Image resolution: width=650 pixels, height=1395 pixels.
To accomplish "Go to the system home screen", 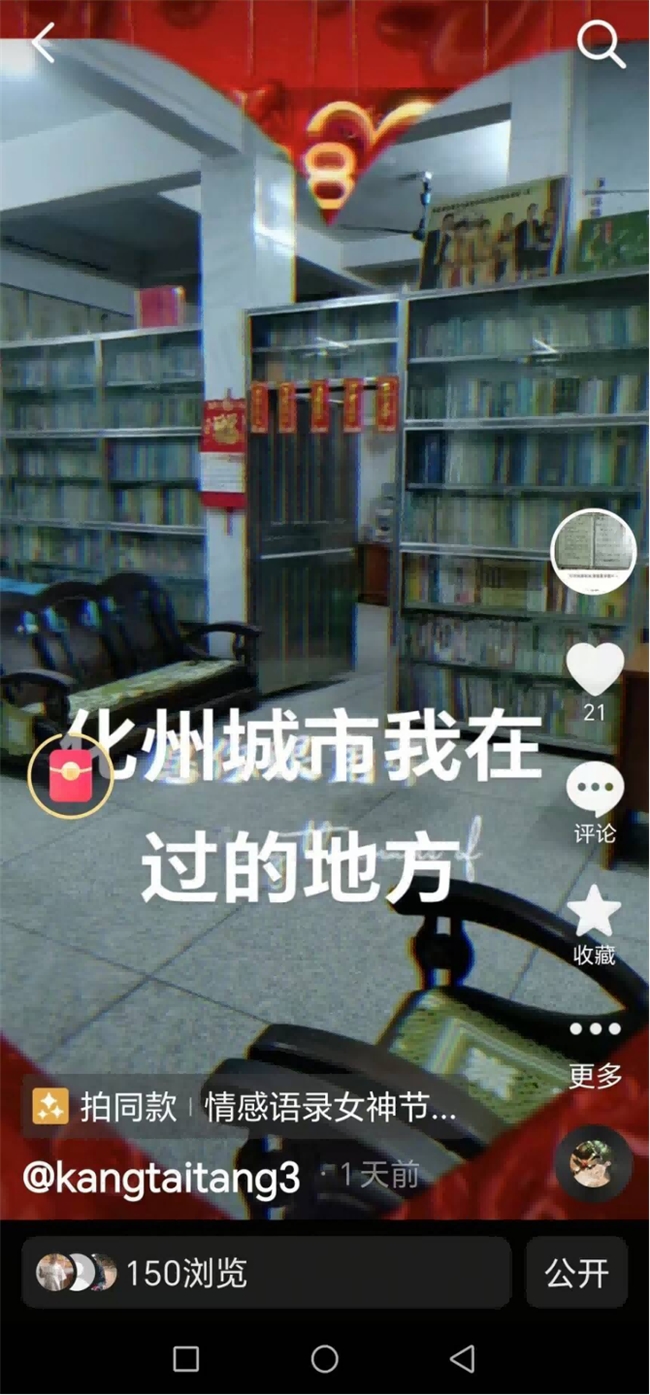I will 325,1358.
